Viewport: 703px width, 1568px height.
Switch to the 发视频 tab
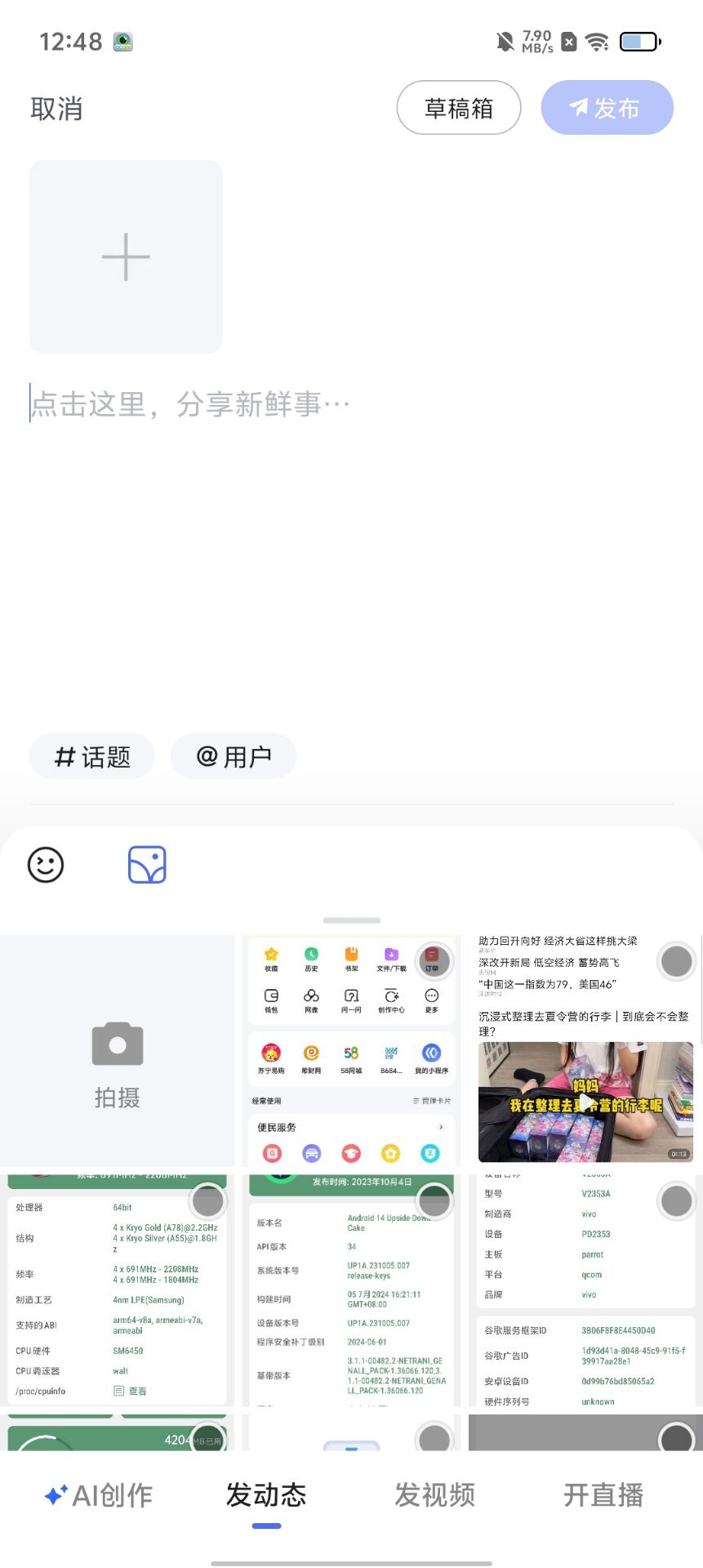434,1495
